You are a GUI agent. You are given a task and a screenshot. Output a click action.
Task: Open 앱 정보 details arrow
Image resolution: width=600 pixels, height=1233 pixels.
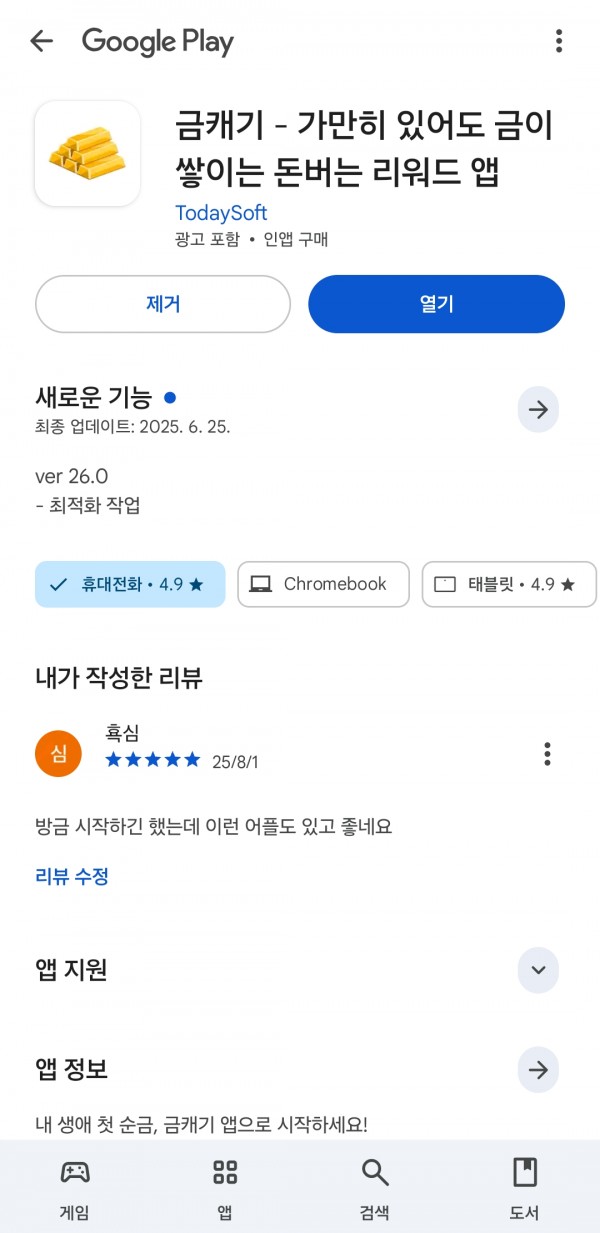point(538,1070)
